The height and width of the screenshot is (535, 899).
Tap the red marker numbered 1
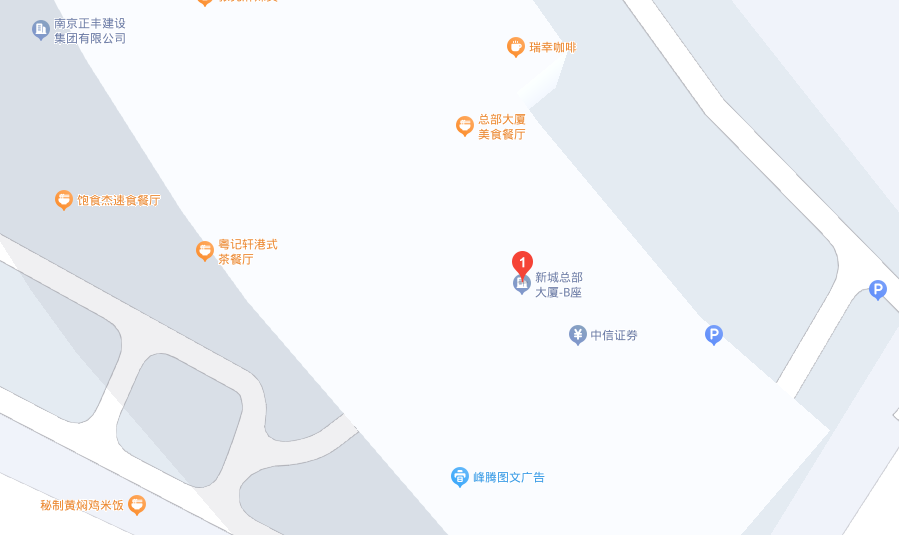pyautogui.click(x=522, y=263)
